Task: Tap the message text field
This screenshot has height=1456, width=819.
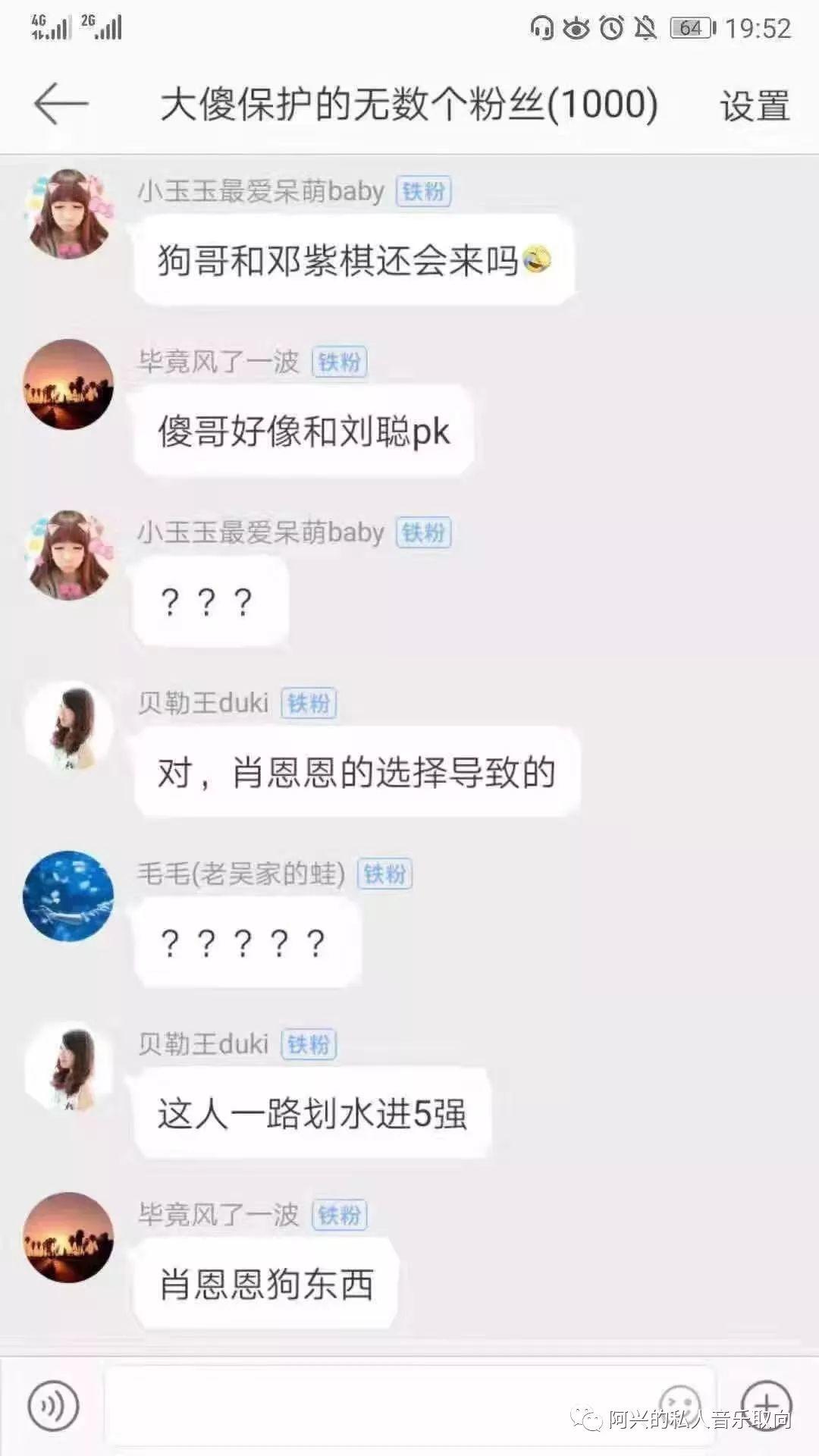Action: pyautogui.click(x=379, y=1404)
